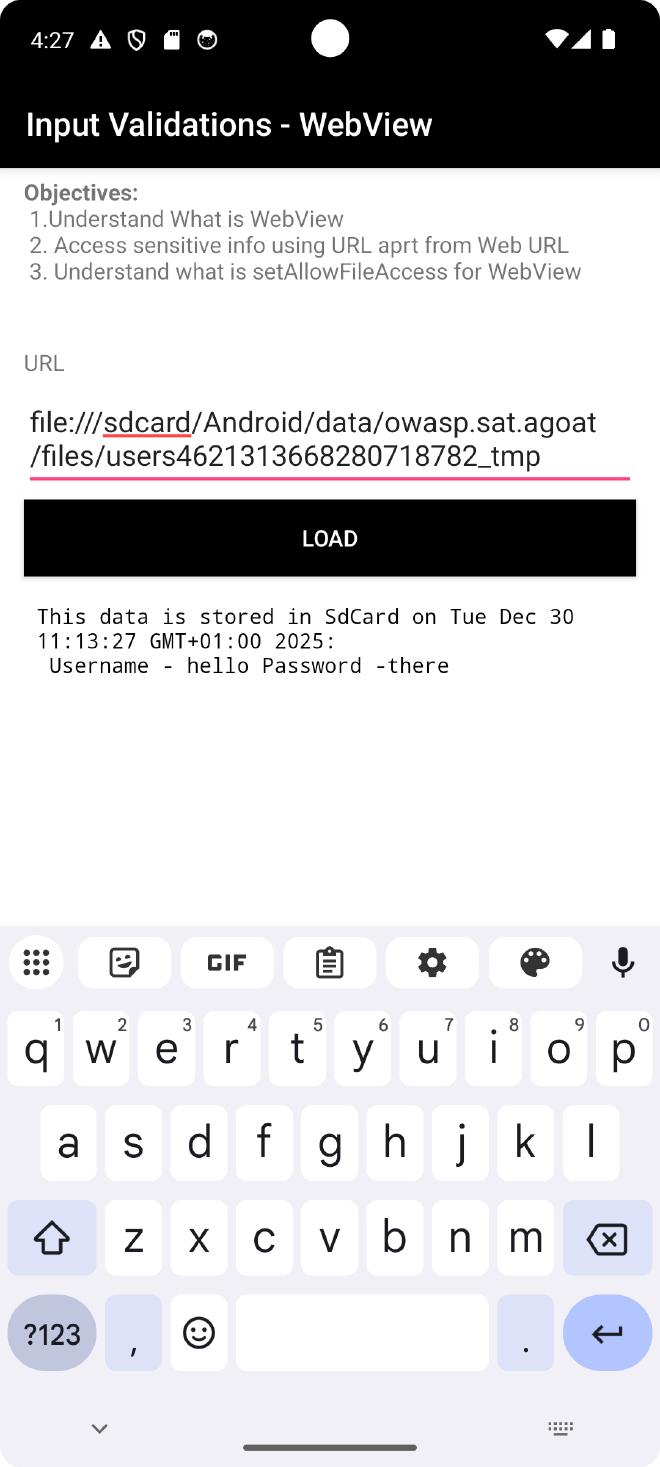Screen dimensions: 660x1467
Task: Toggle the shift key
Action: [x=52, y=1239]
